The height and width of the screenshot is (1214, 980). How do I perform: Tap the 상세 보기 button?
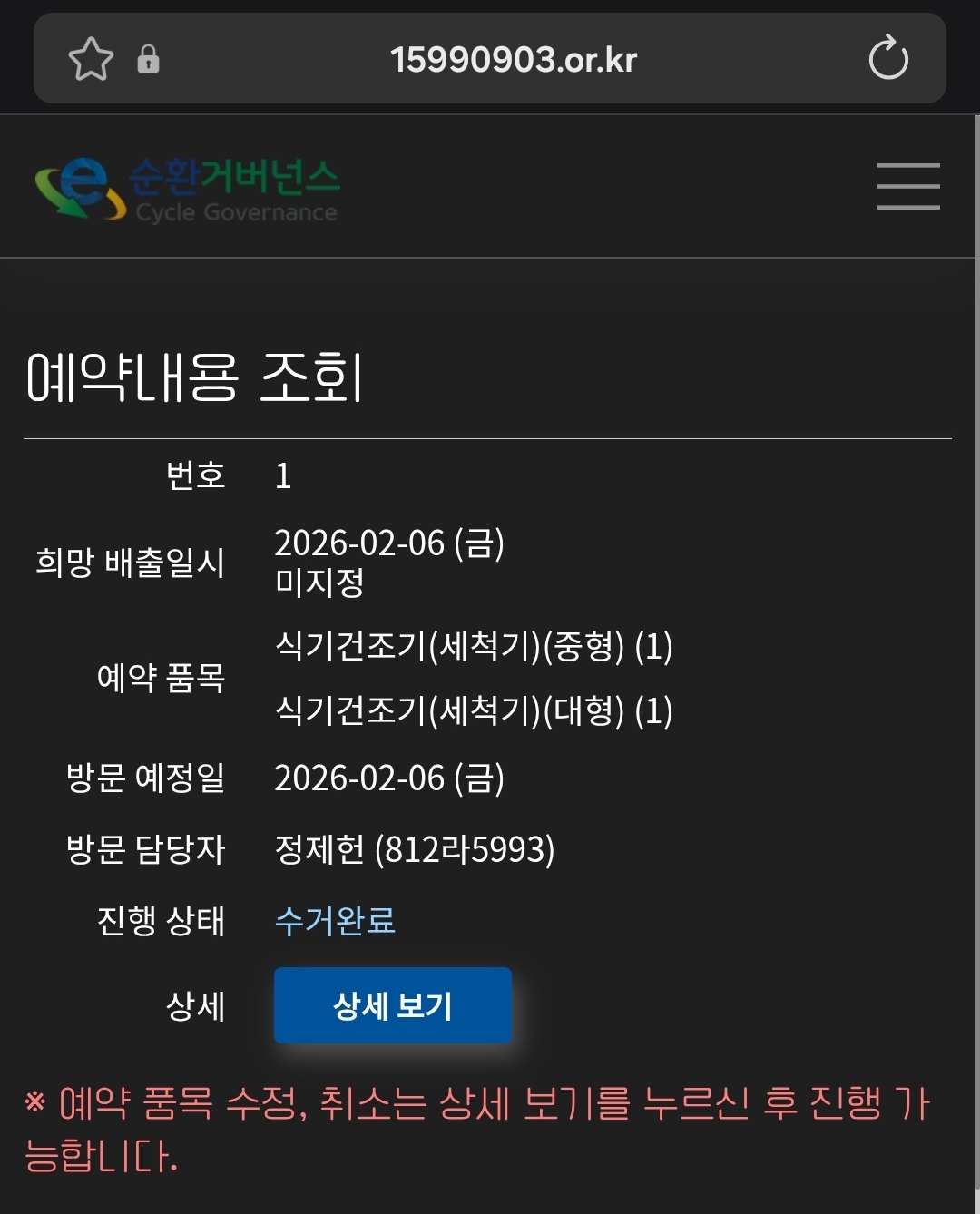pyautogui.click(x=393, y=1005)
